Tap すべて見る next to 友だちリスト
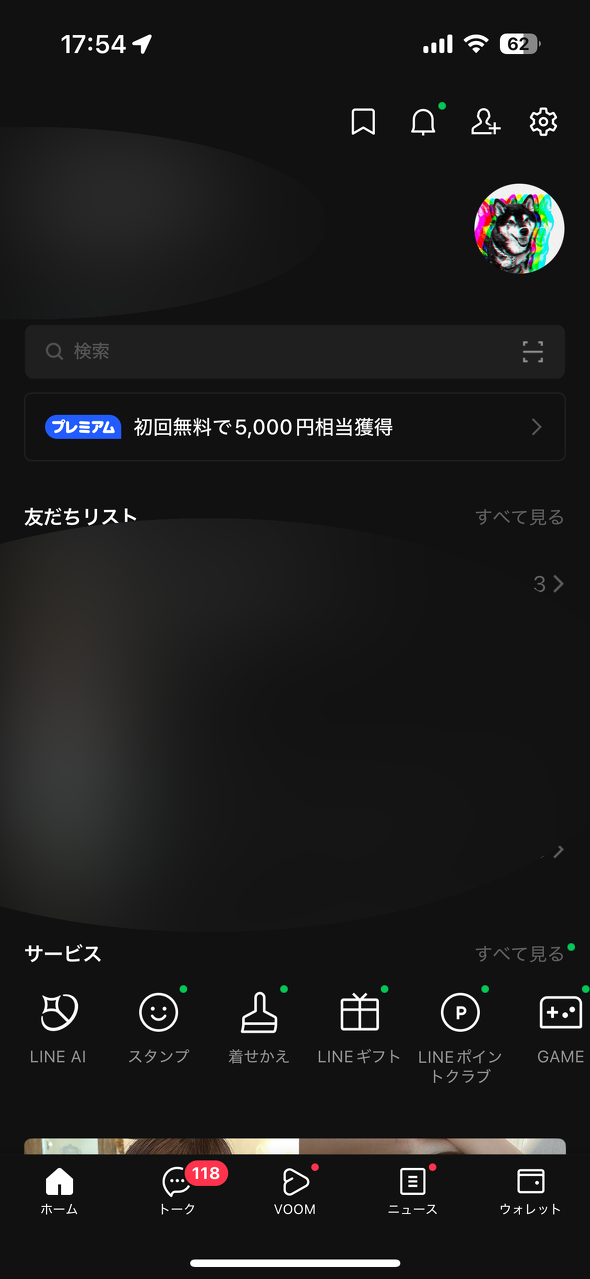 (x=519, y=517)
